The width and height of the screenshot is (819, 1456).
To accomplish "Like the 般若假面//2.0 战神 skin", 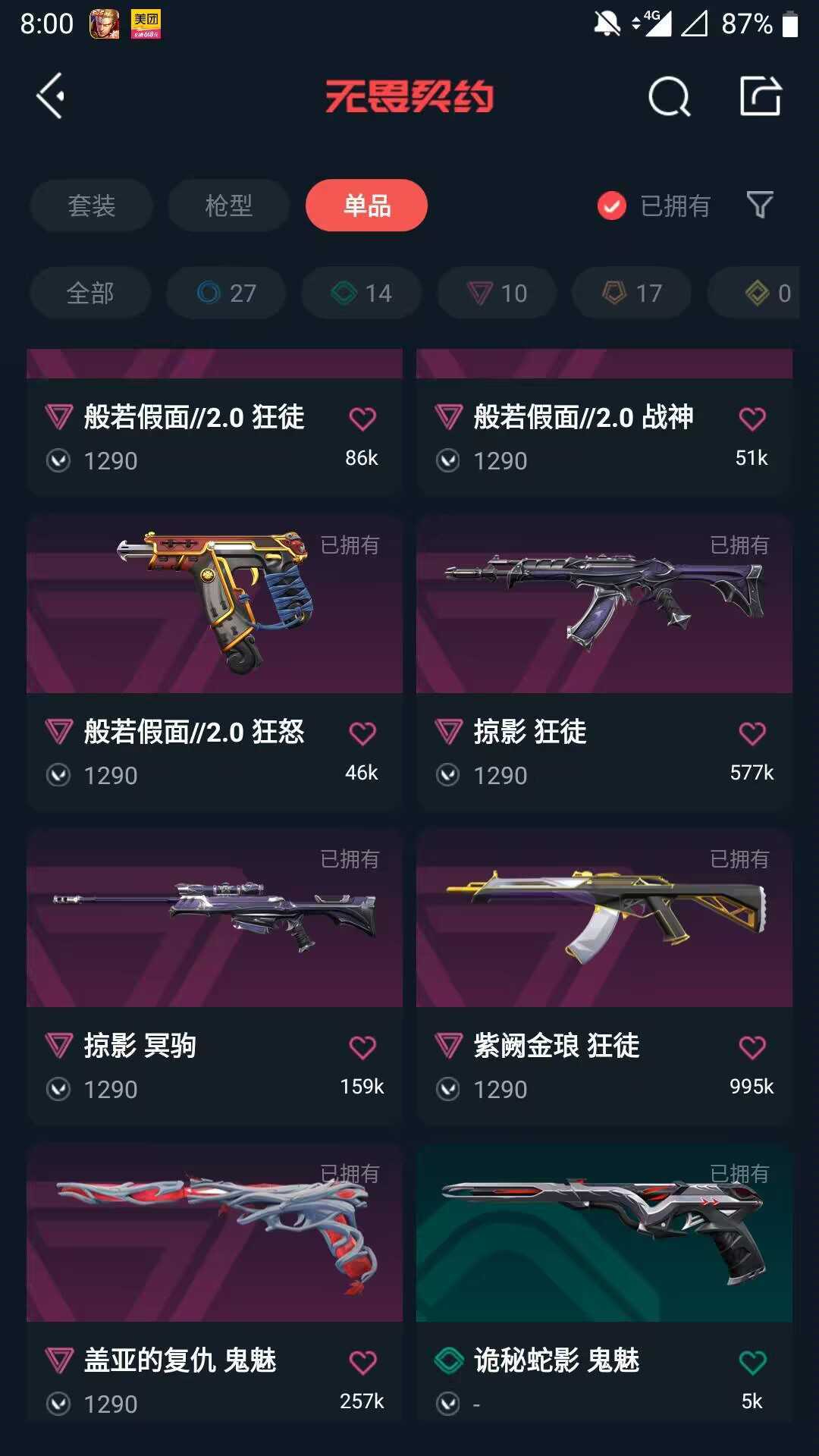I will point(752,419).
